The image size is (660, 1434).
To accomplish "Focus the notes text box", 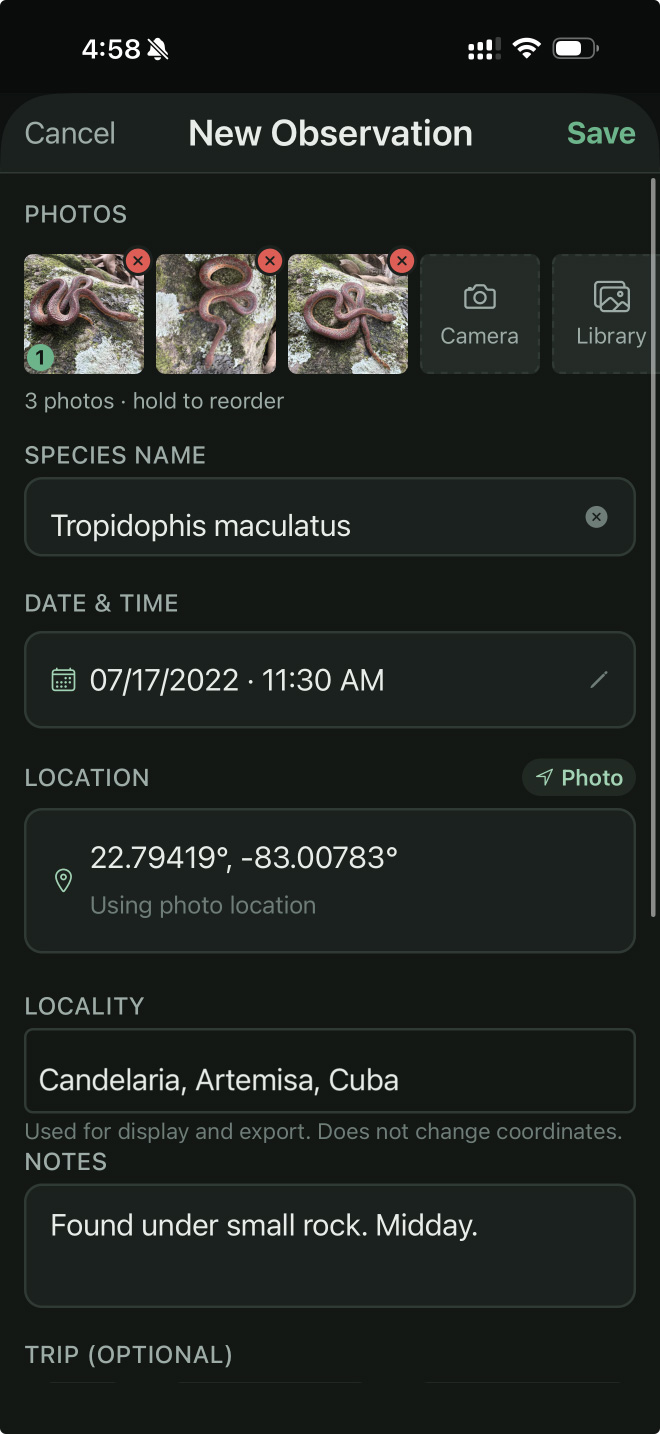I will tap(330, 1245).
